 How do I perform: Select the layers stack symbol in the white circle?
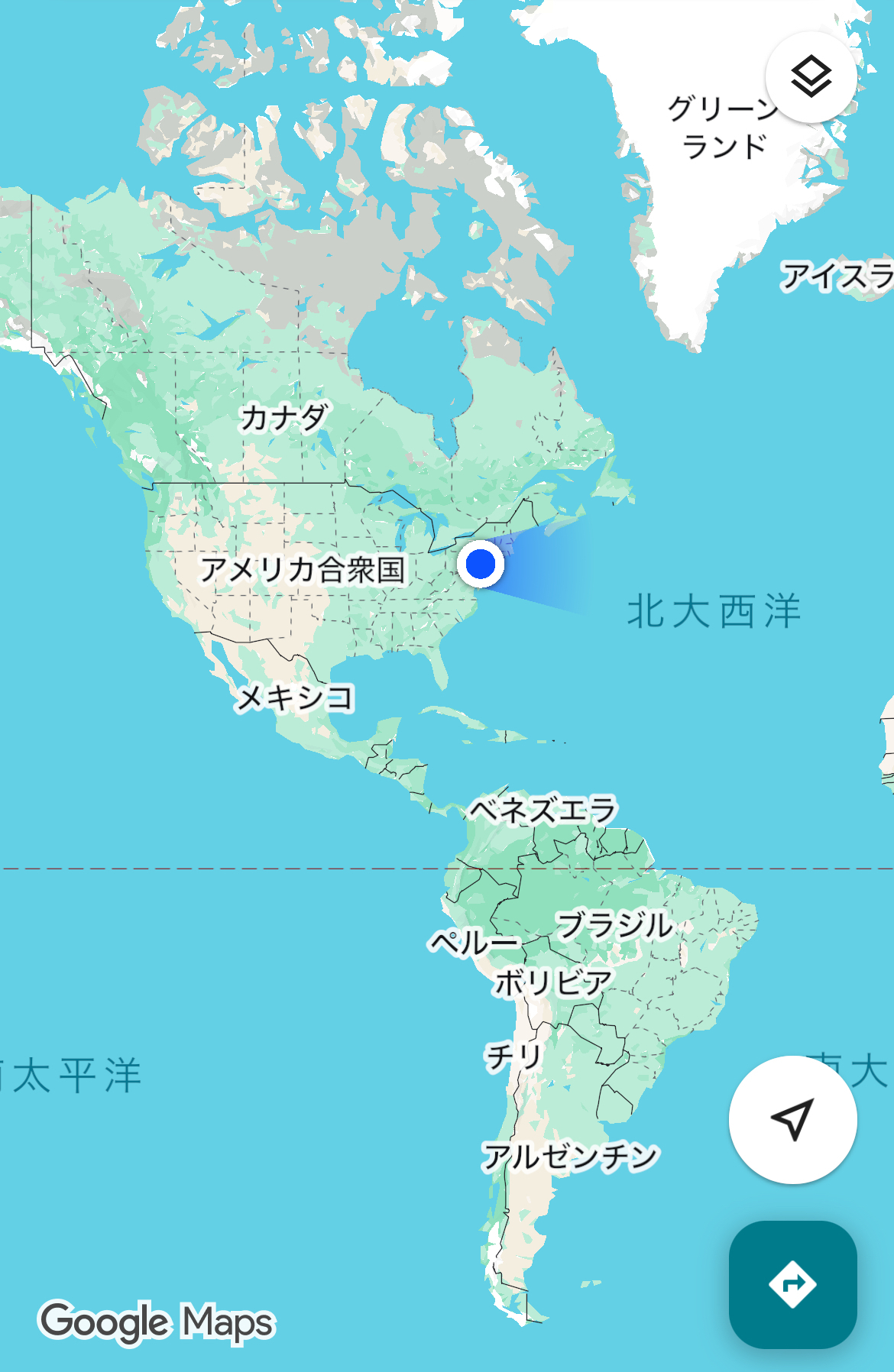click(x=812, y=76)
